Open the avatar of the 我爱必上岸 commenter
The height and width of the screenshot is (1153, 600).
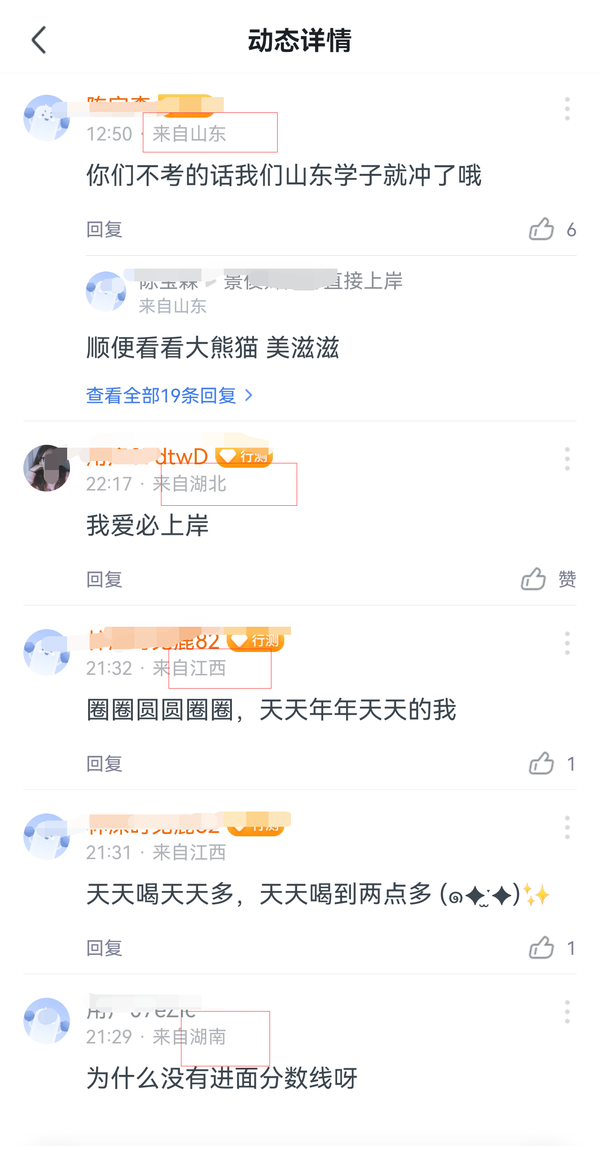click(46, 468)
